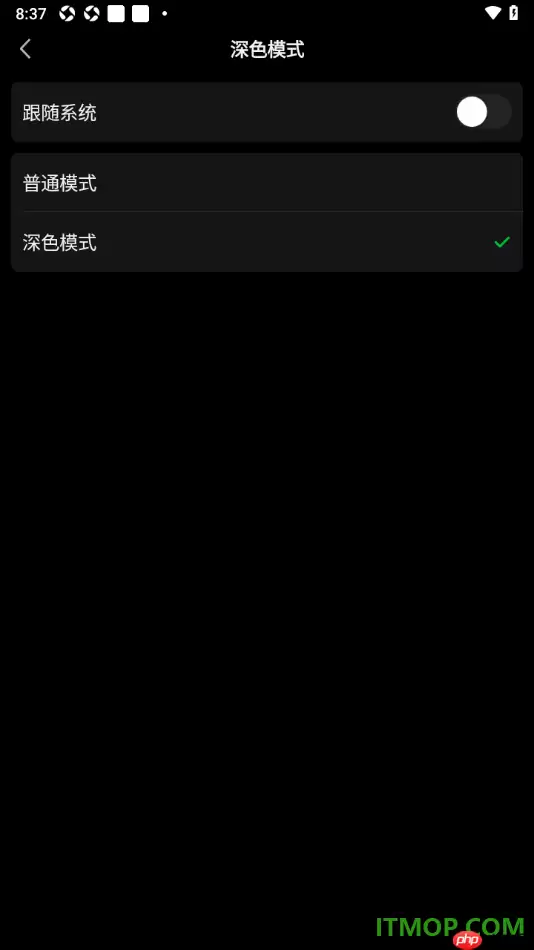
Task: Toggle the 跟随系统 switch
Action: (x=484, y=112)
